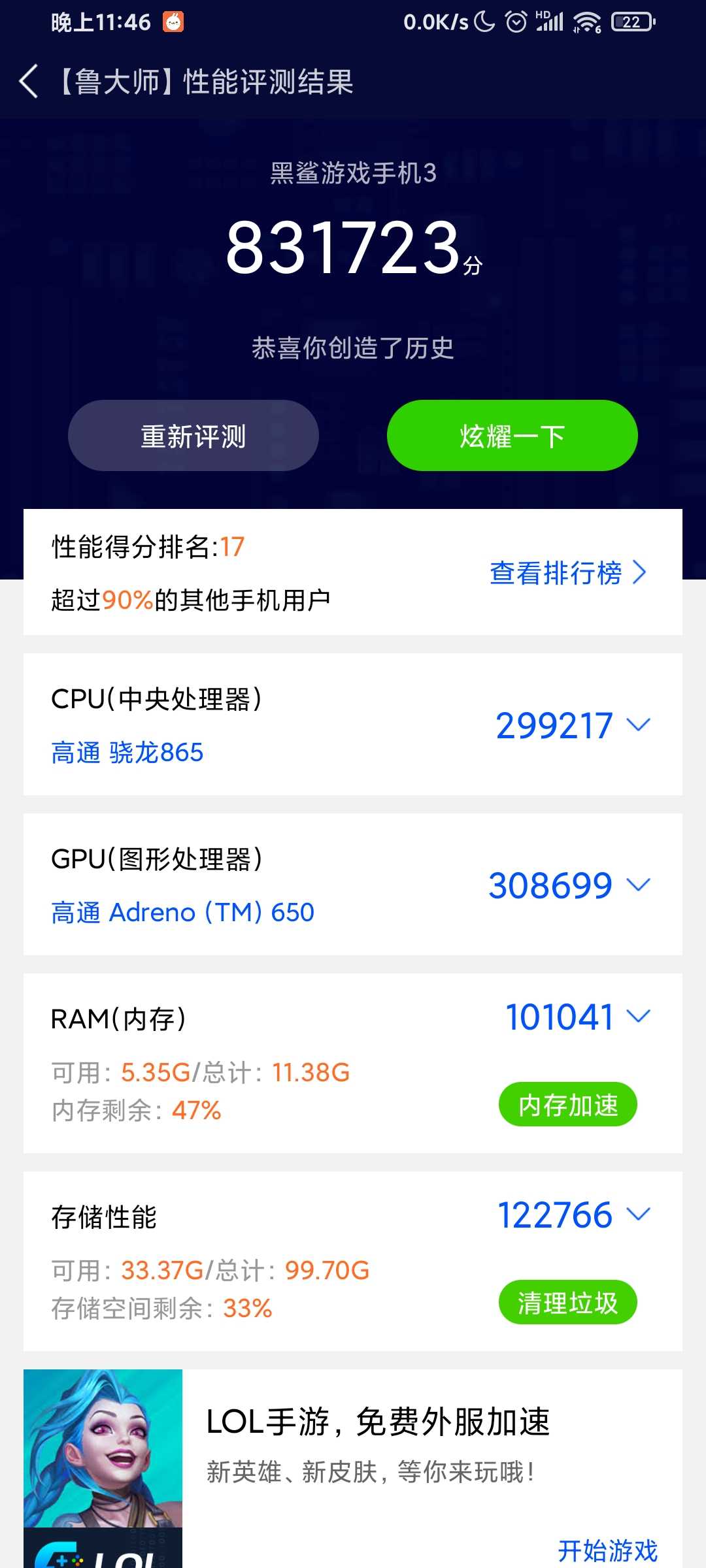Image resolution: width=706 pixels, height=1568 pixels.
Task: Tap the 重新评测 button to re-run benchmark
Action: coord(193,436)
